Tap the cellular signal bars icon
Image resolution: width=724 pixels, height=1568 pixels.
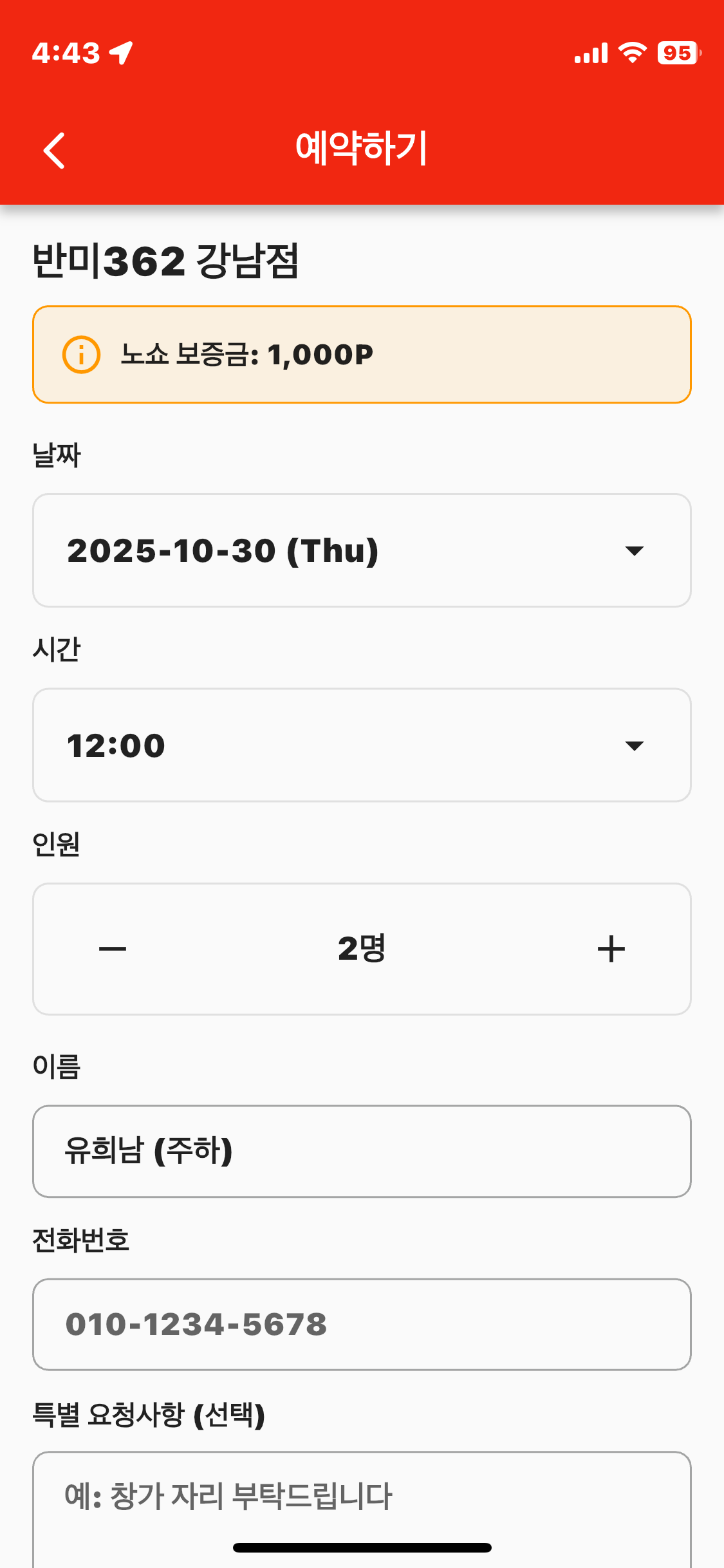590,51
